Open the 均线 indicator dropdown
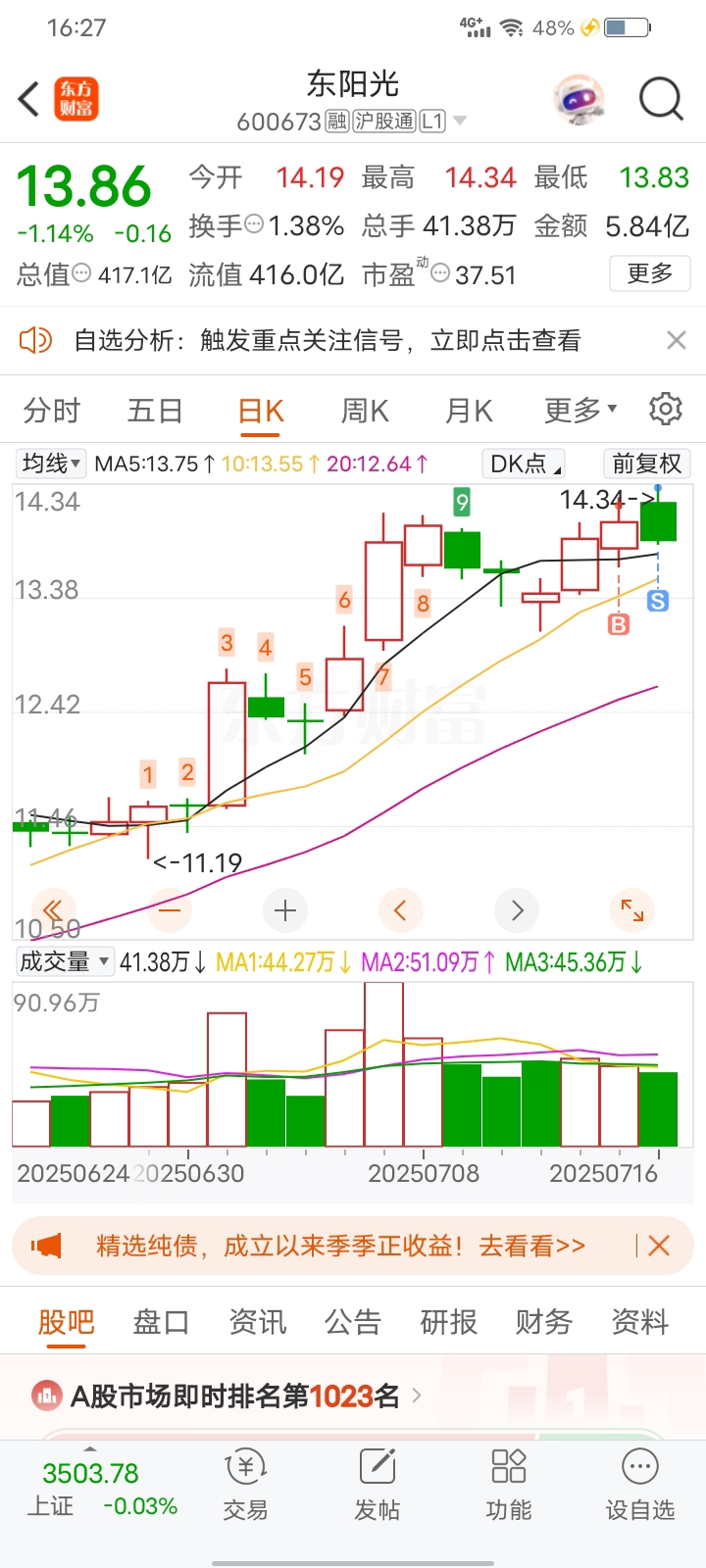The width and height of the screenshot is (706, 1568). (x=51, y=464)
